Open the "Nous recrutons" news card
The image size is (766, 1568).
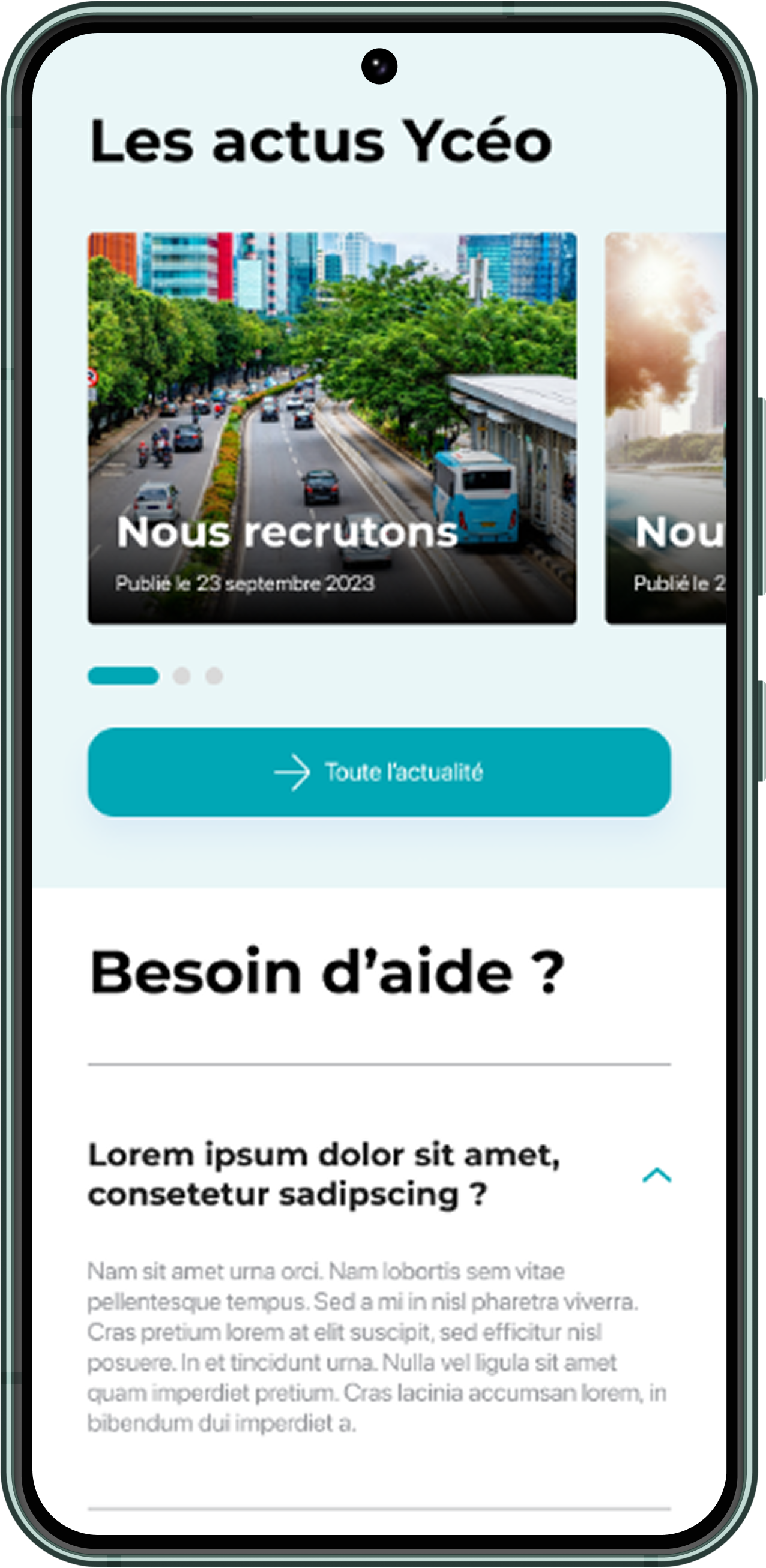tap(332, 428)
